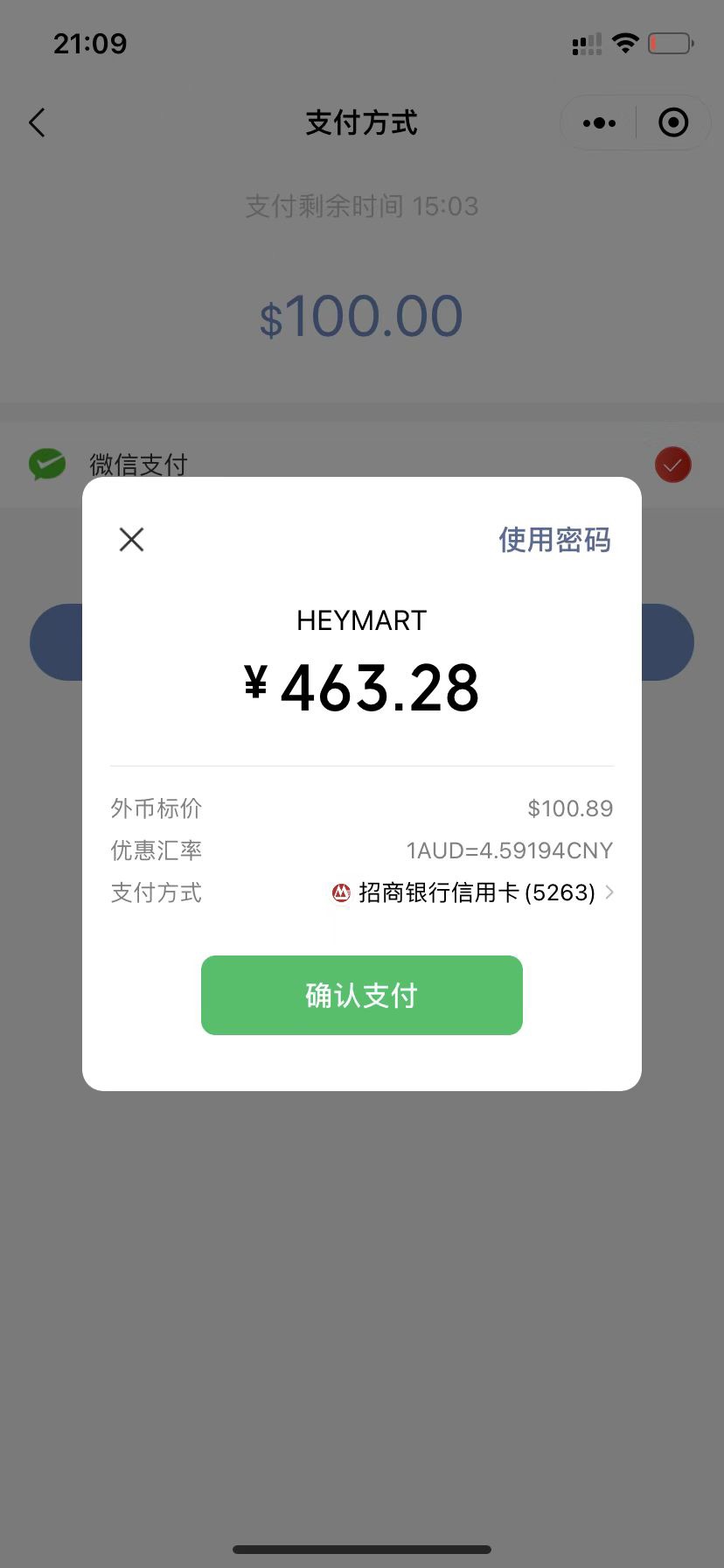
Task: Tap the back arrow at top left
Action: (37, 122)
